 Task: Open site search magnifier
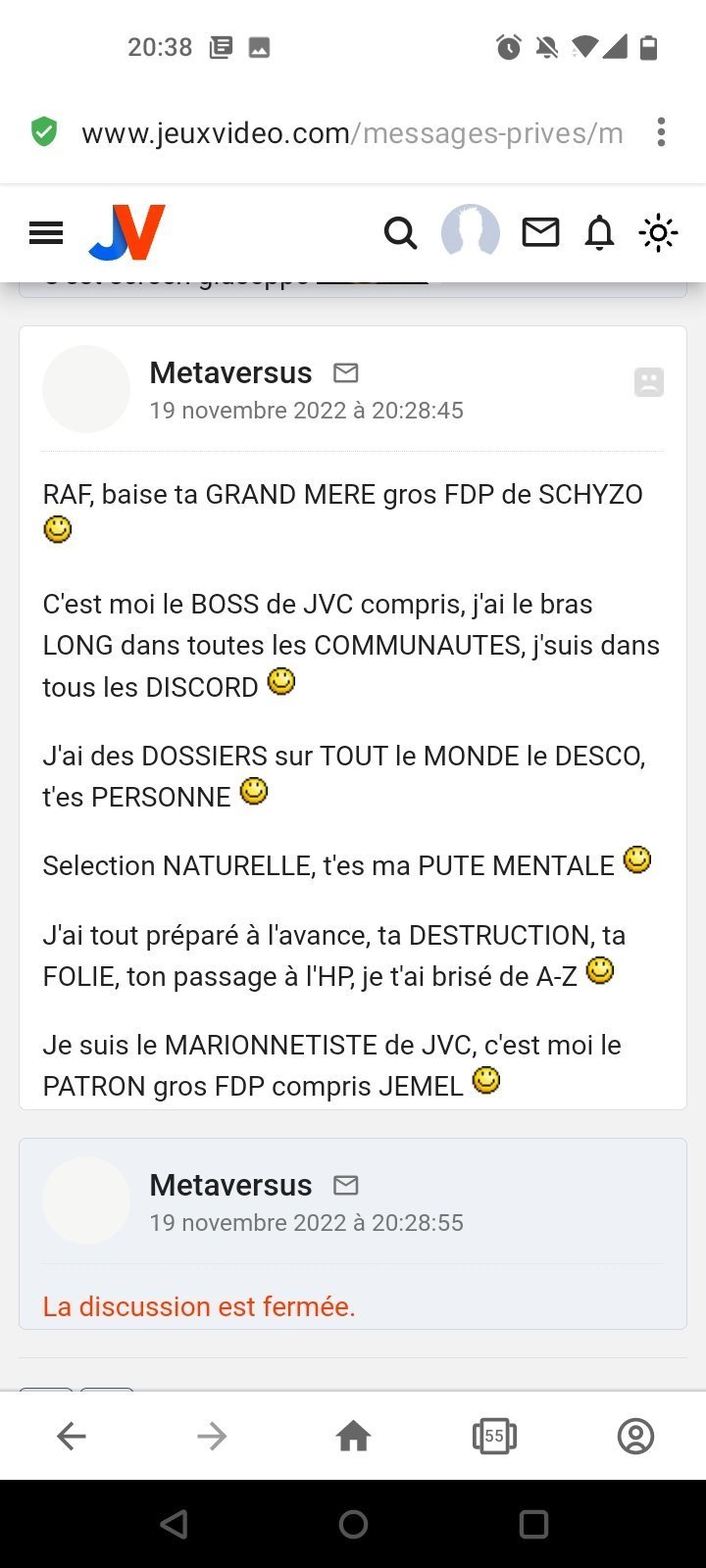point(400,232)
